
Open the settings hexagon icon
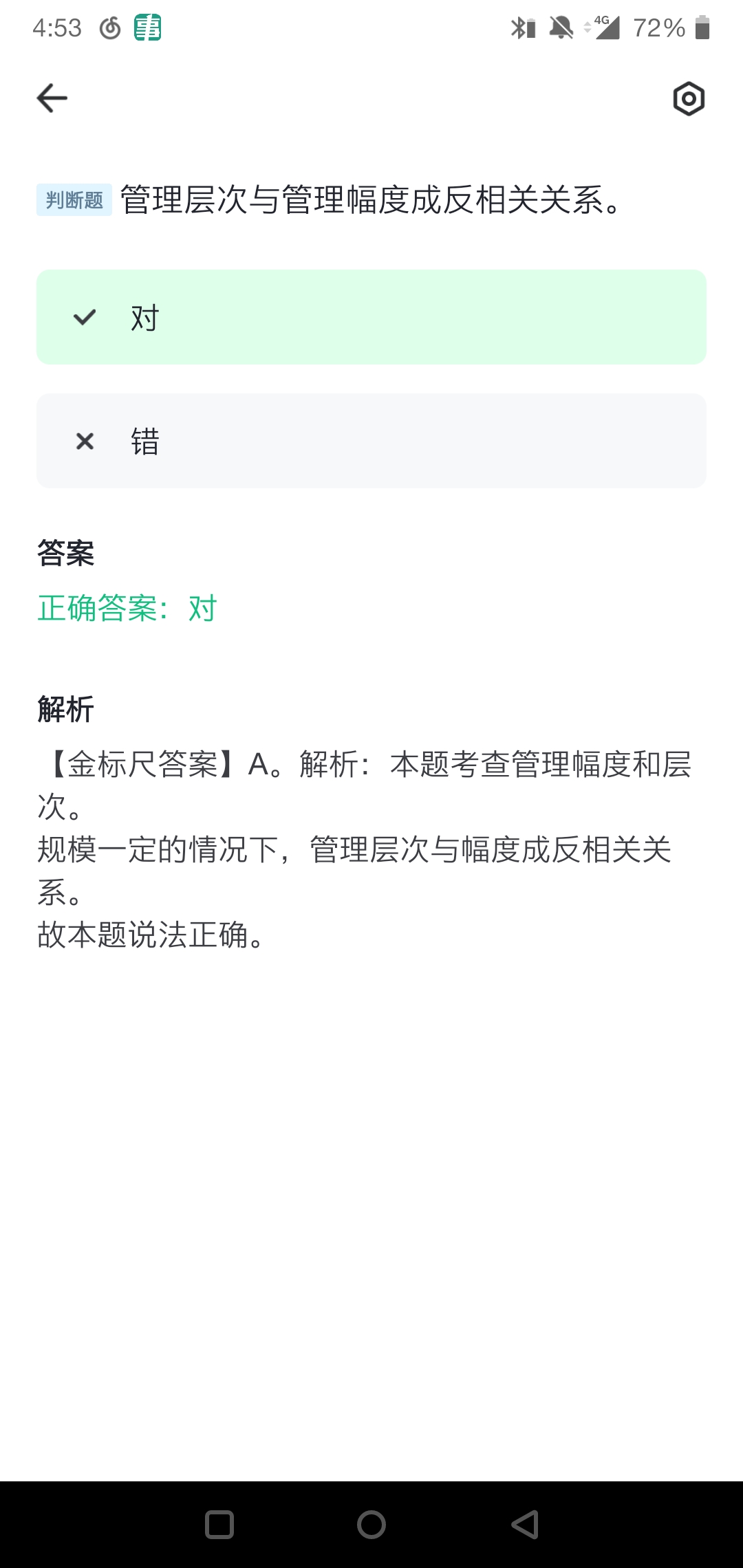(x=689, y=99)
